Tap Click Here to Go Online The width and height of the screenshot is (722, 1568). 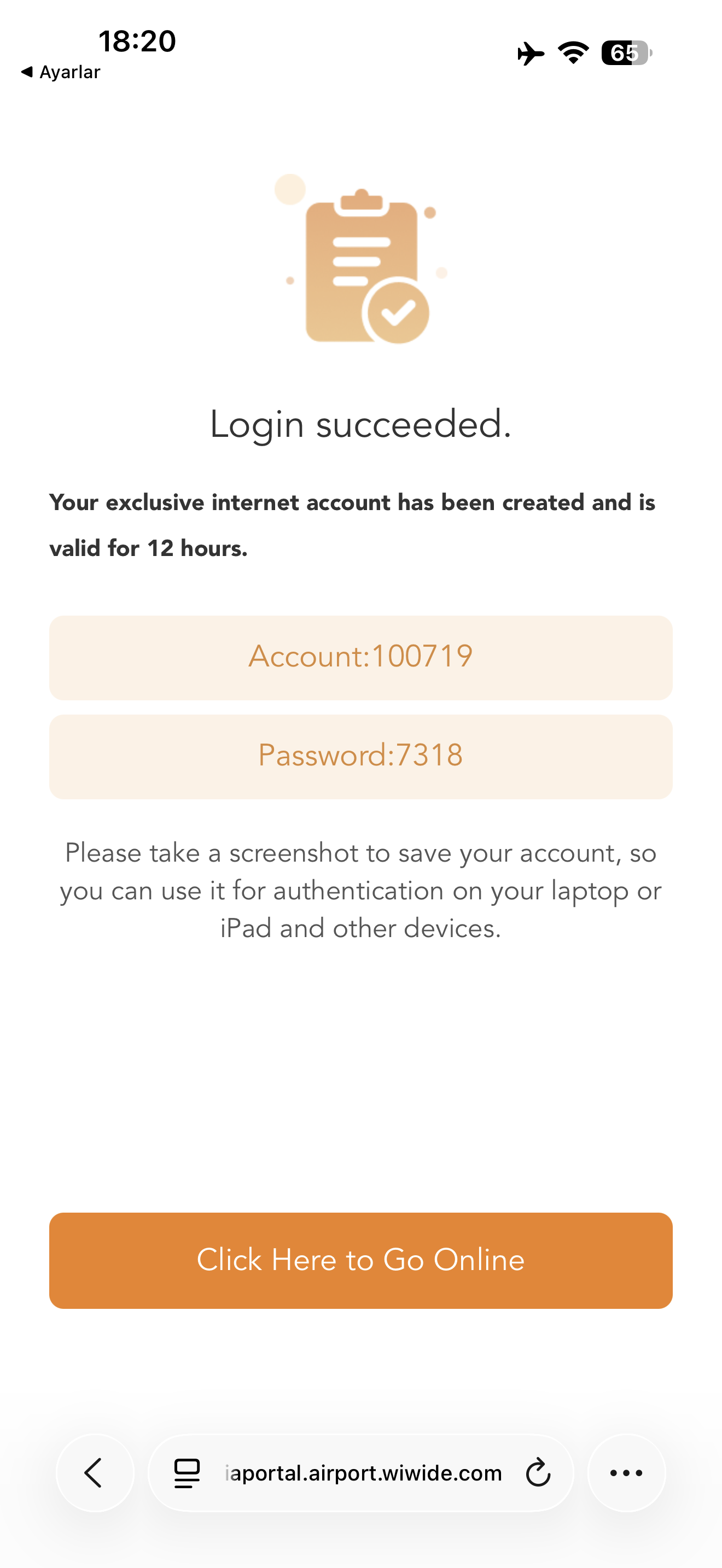360,1260
